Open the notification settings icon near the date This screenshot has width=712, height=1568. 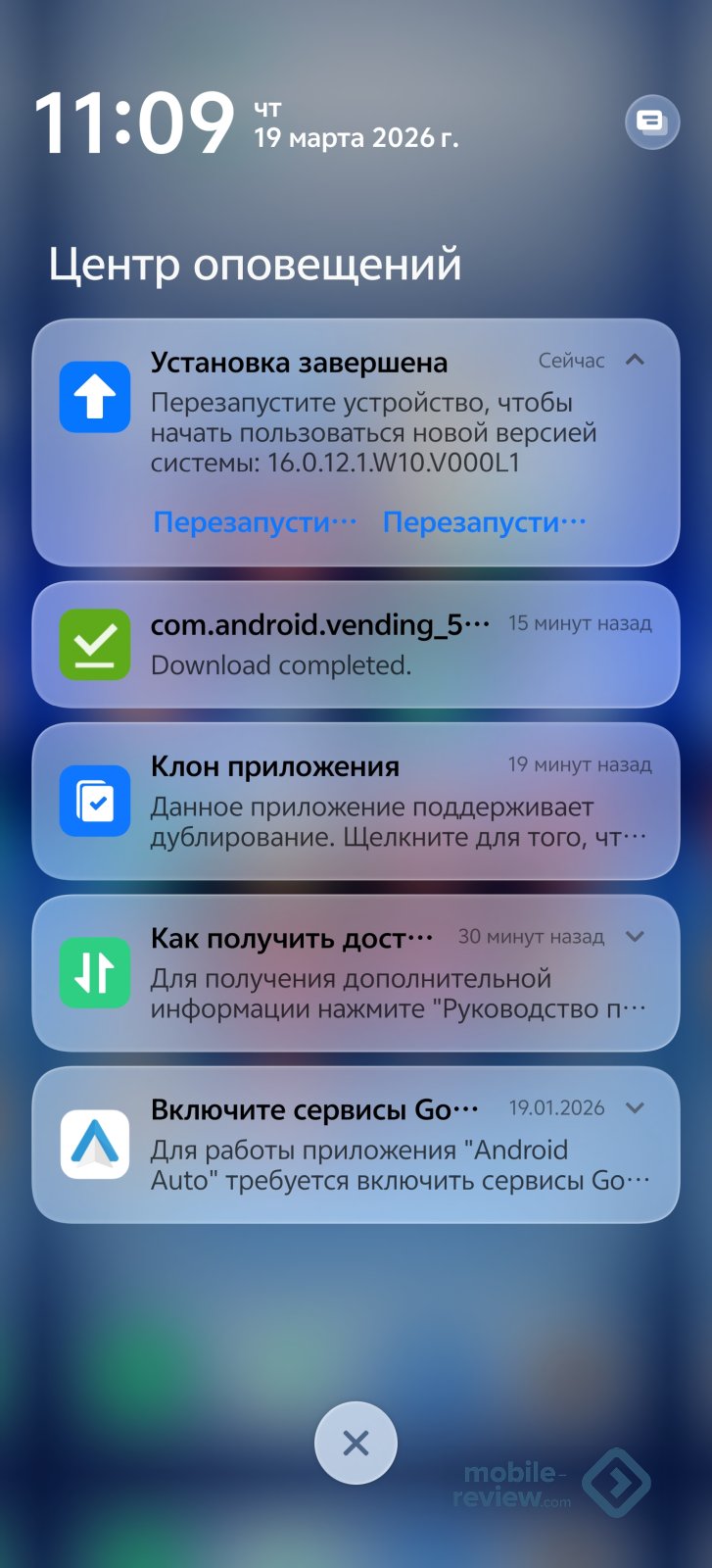[651, 122]
